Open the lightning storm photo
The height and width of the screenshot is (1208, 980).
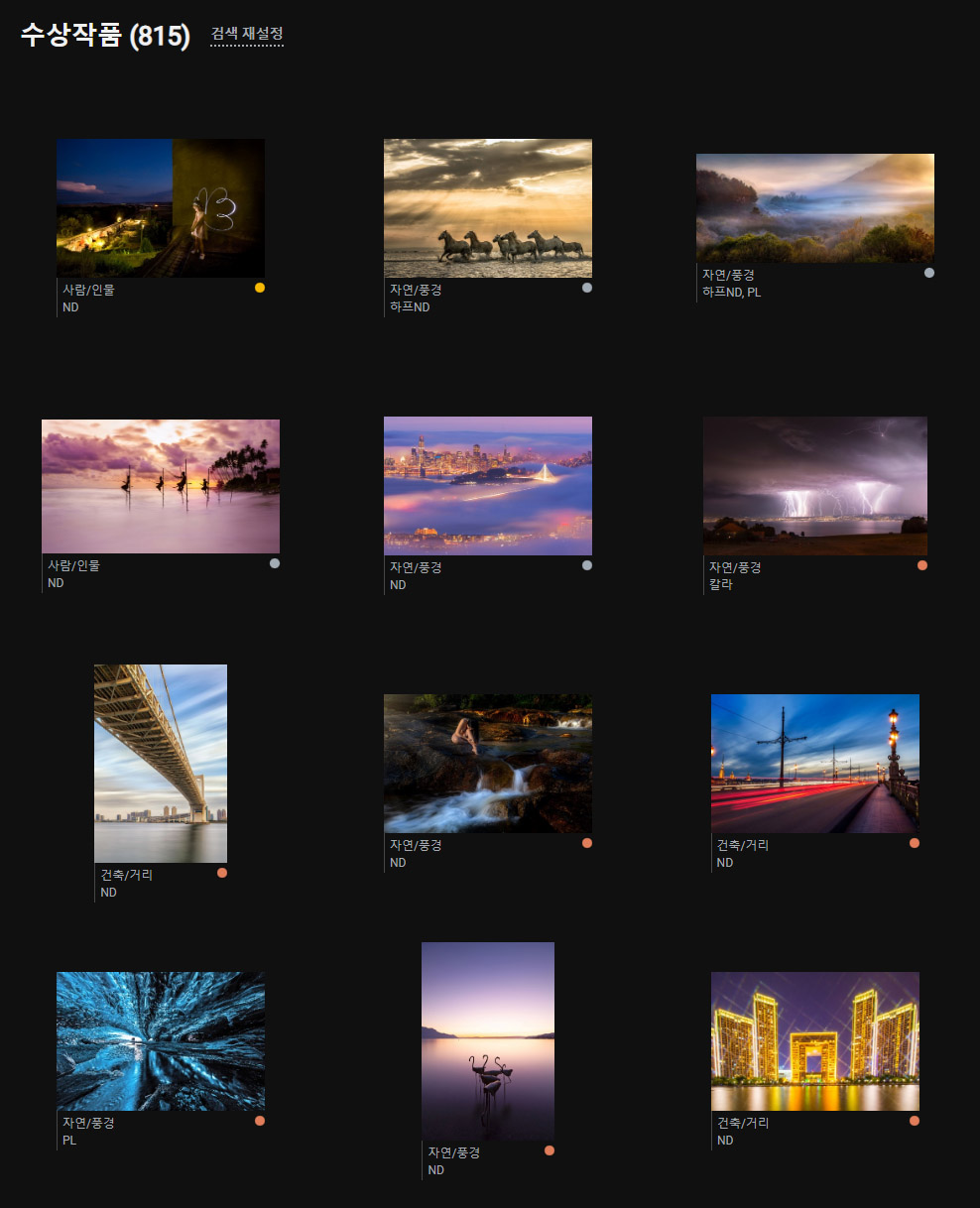pyautogui.click(x=814, y=485)
